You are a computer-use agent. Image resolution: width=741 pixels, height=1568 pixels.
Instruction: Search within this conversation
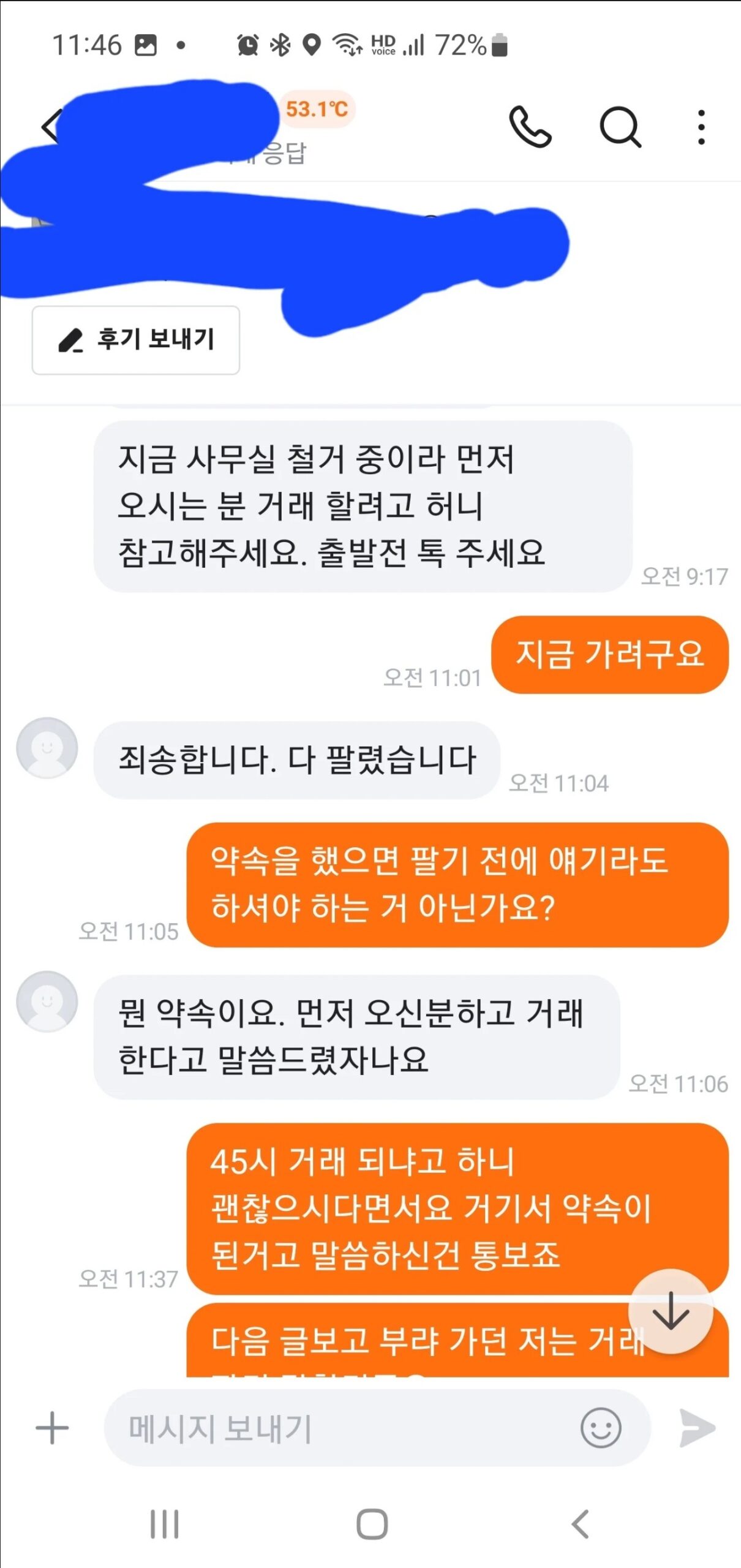620,127
